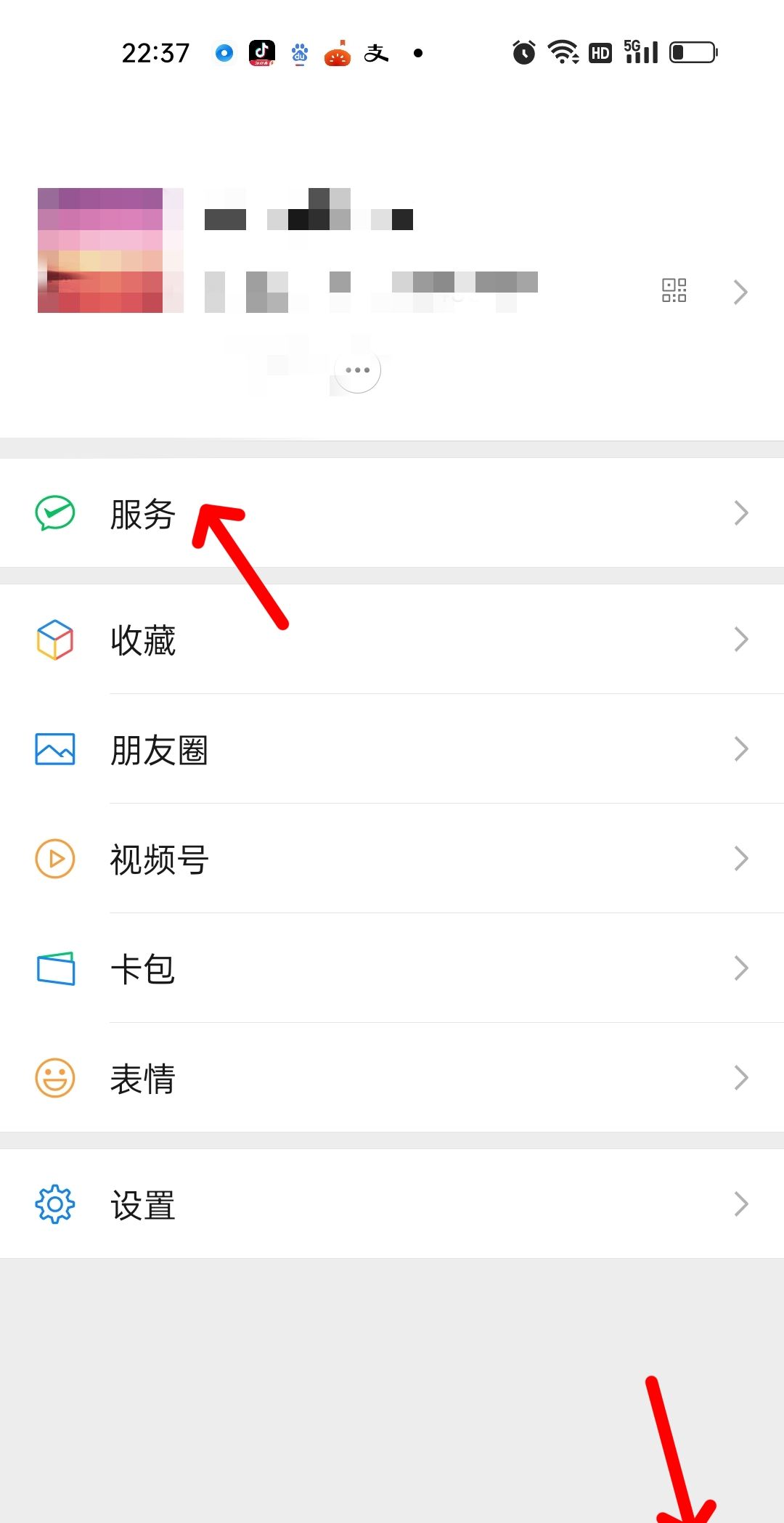This screenshot has height=1523, width=784.
Task: Open the 朋友圈 menu entry
Action: (x=160, y=749)
